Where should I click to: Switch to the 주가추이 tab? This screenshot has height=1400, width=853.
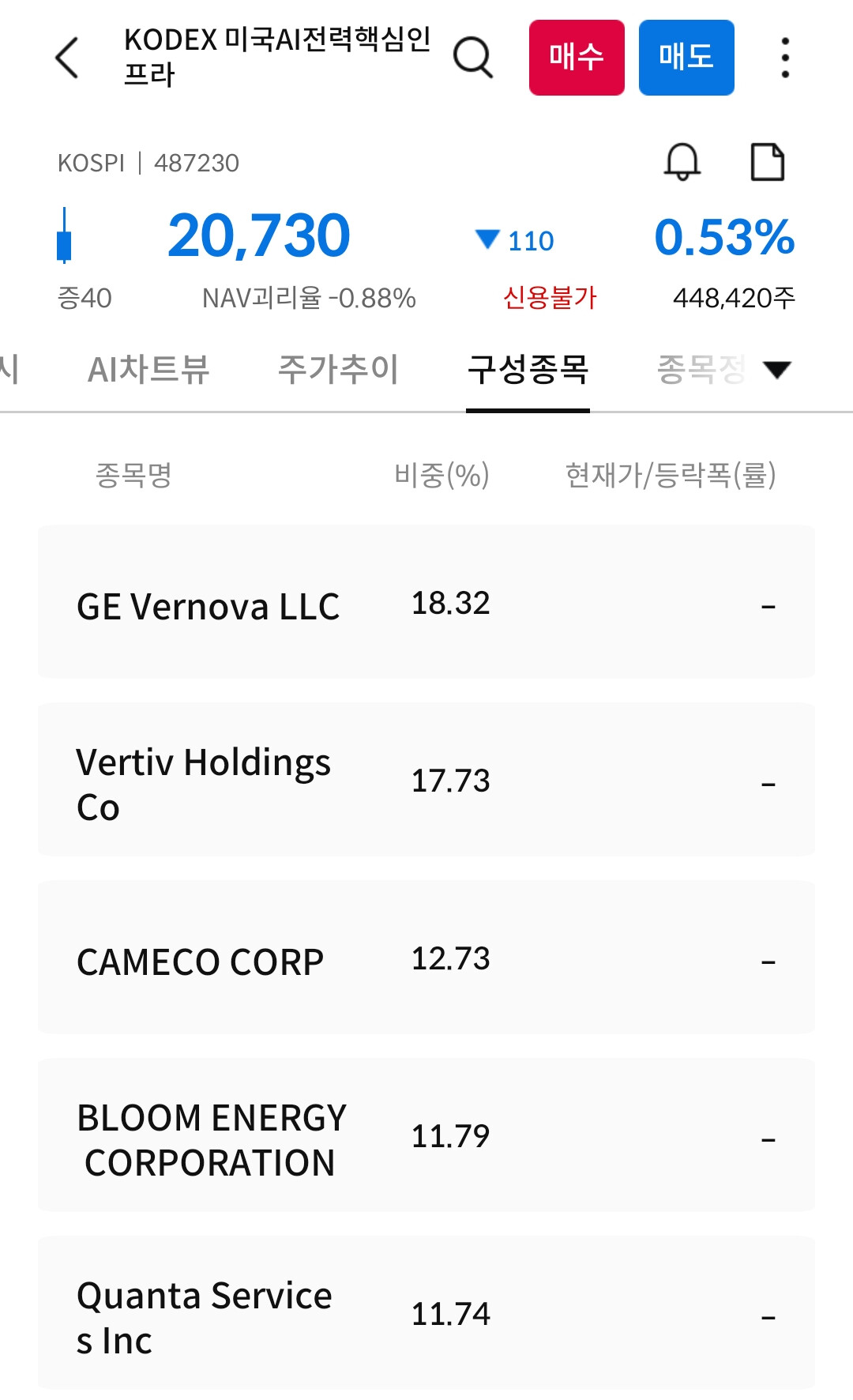[x=338, y=369]
